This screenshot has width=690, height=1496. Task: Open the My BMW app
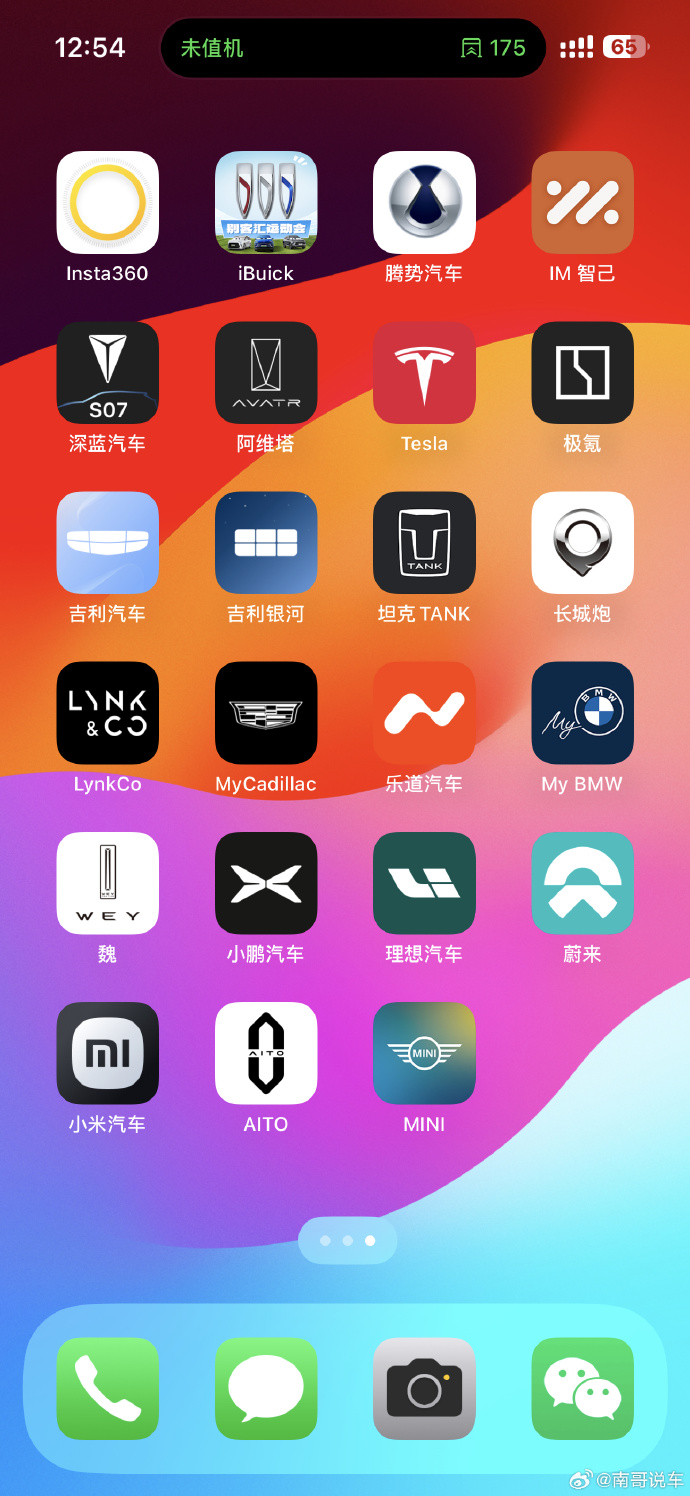click(x=582, y=713)
